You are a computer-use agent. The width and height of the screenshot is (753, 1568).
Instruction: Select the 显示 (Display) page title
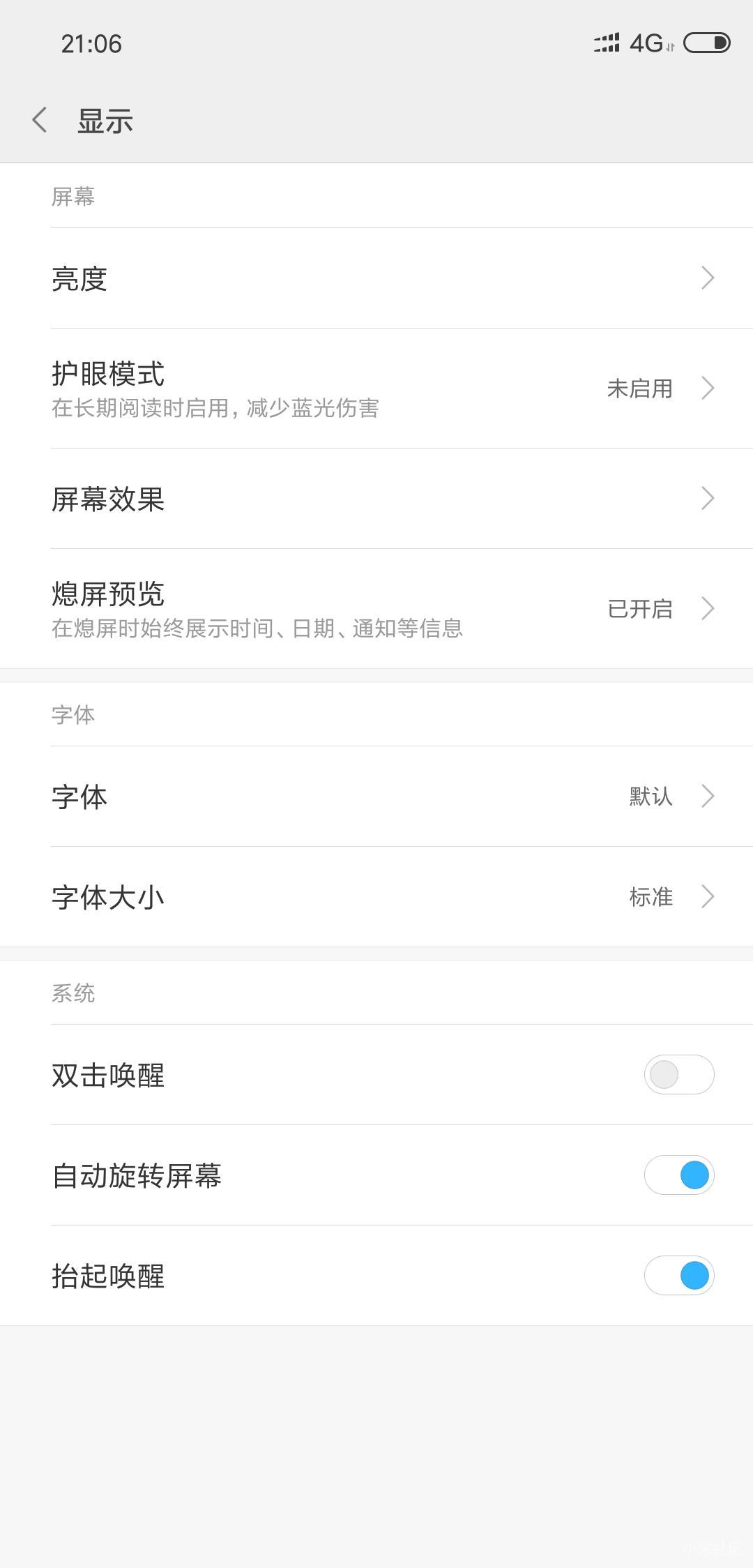tap(105, 120)
